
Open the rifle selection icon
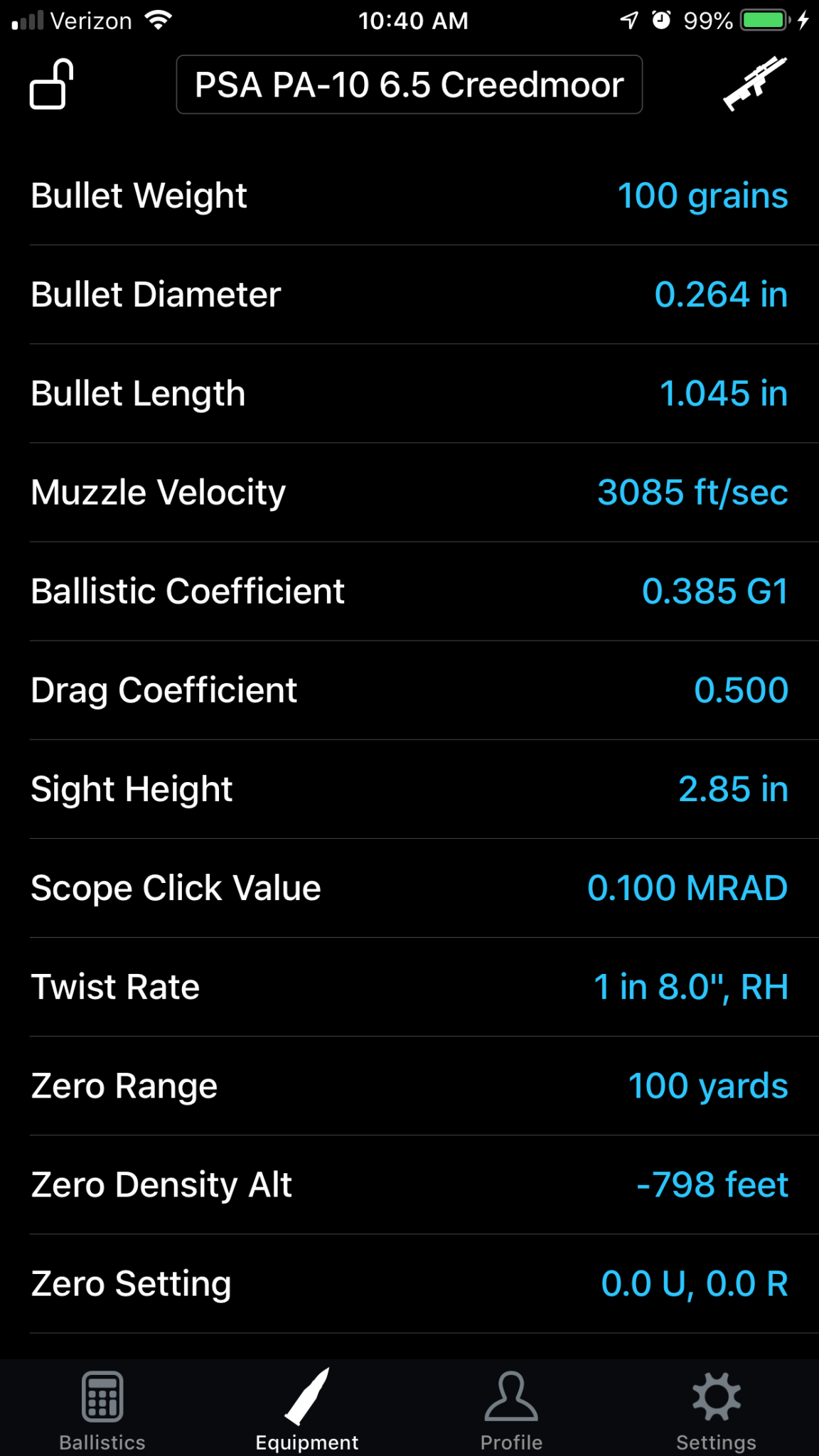click(x=754, y=84)
